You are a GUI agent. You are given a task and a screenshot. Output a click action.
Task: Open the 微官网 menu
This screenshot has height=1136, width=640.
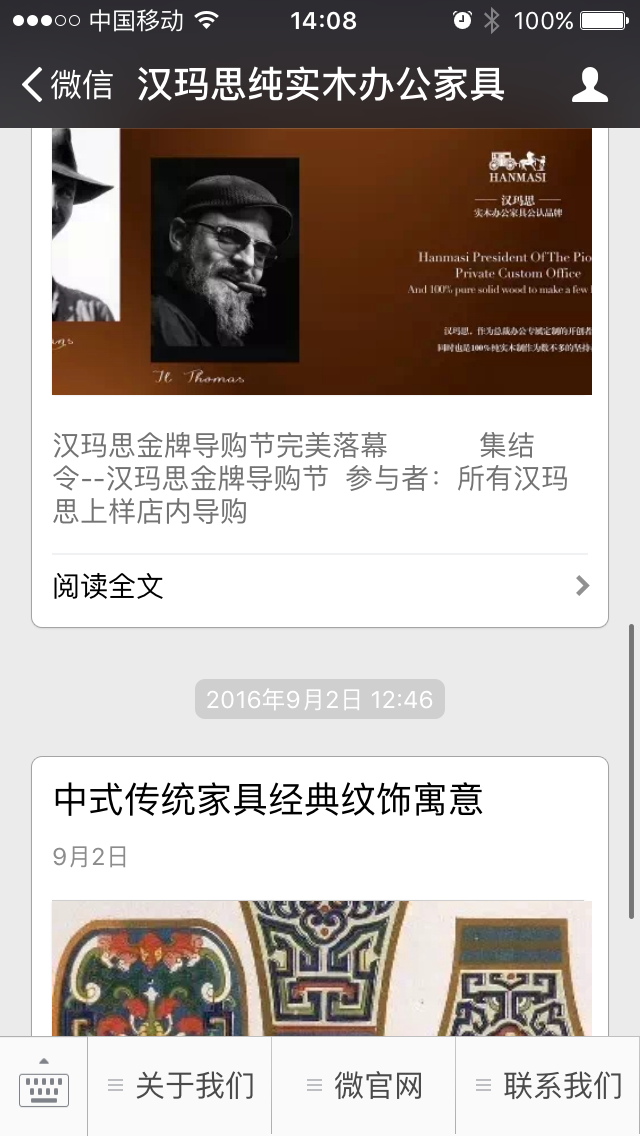(x=364, y=1085)
